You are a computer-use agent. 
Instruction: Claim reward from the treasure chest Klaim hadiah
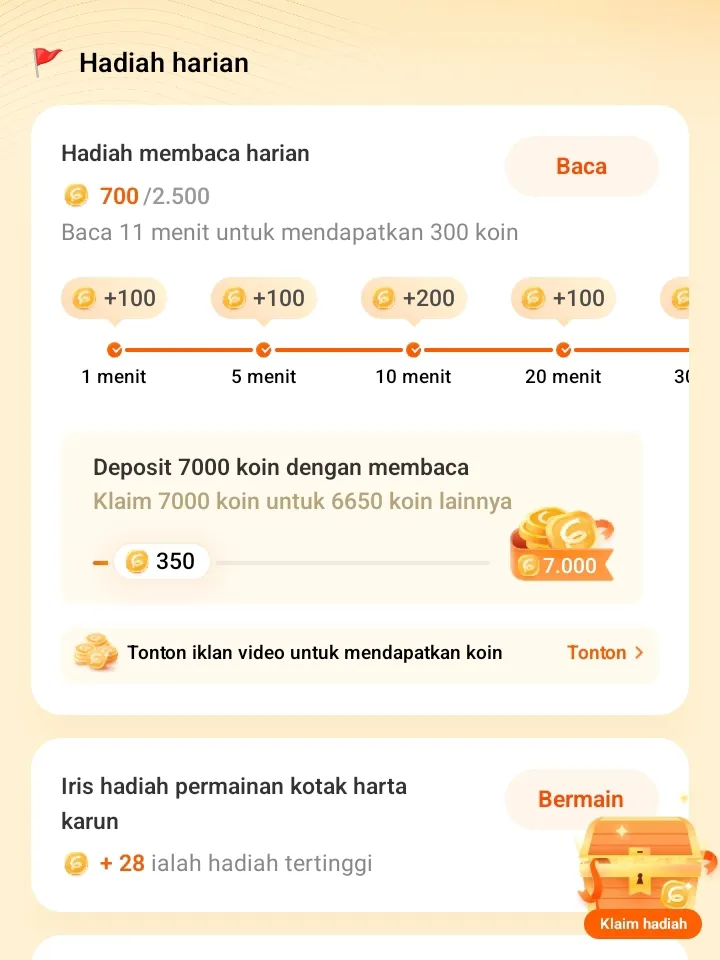pos(643,923)
